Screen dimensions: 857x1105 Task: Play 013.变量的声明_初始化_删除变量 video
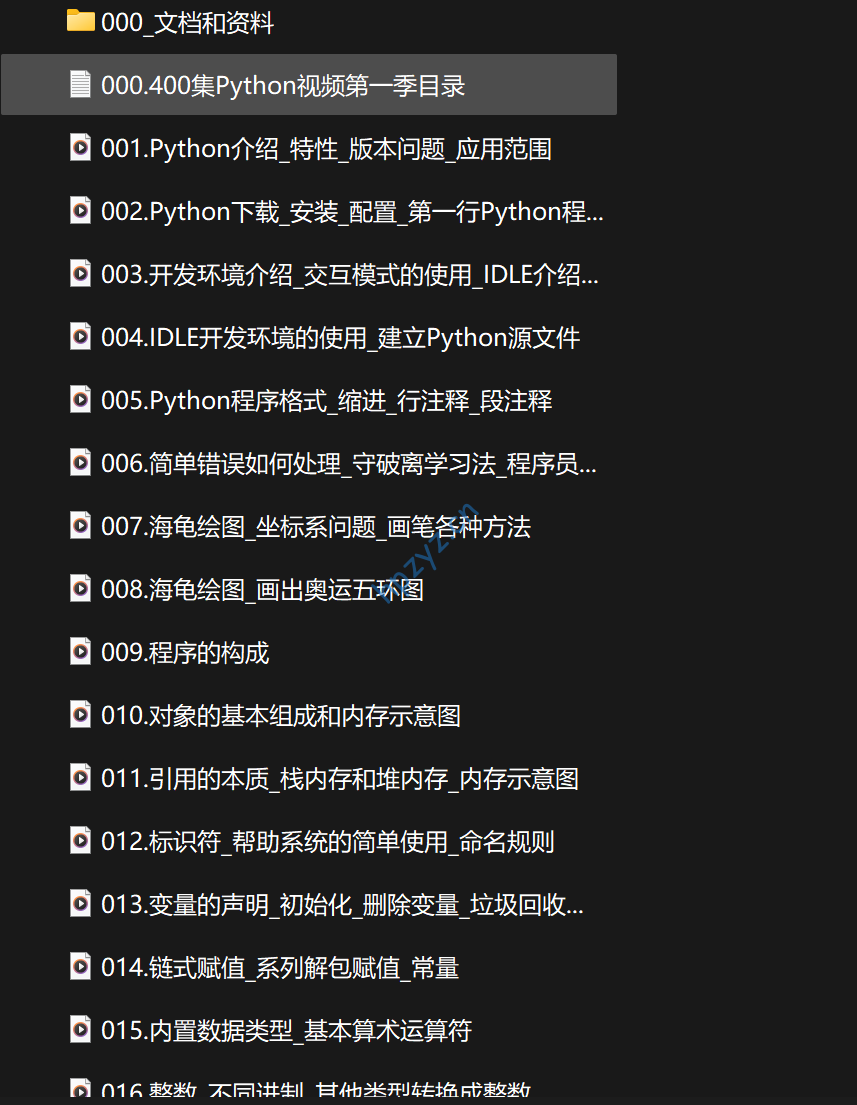click(342, 905)
